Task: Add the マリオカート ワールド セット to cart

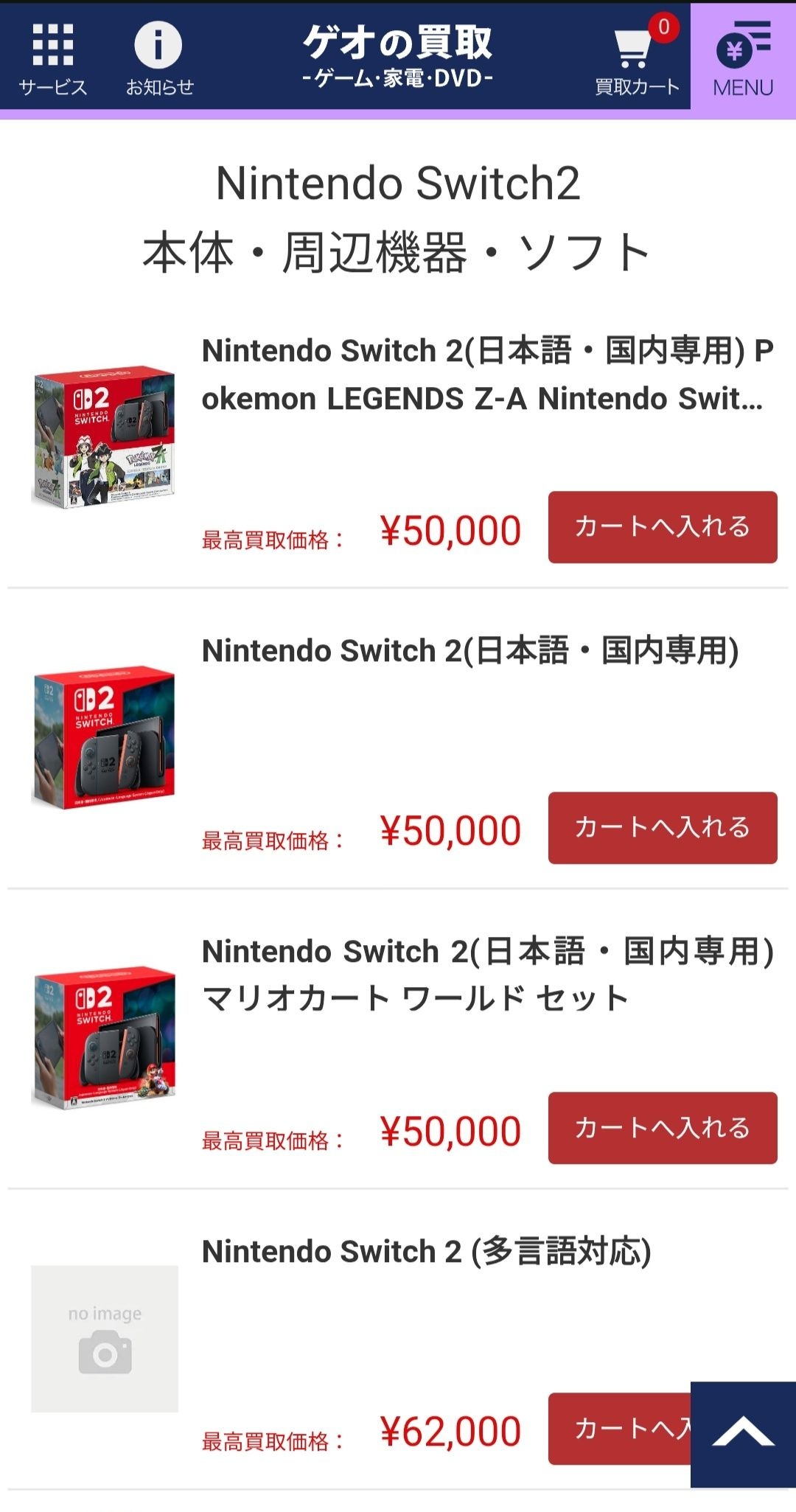Action: pyautogui.click(x=663, y=1128)
